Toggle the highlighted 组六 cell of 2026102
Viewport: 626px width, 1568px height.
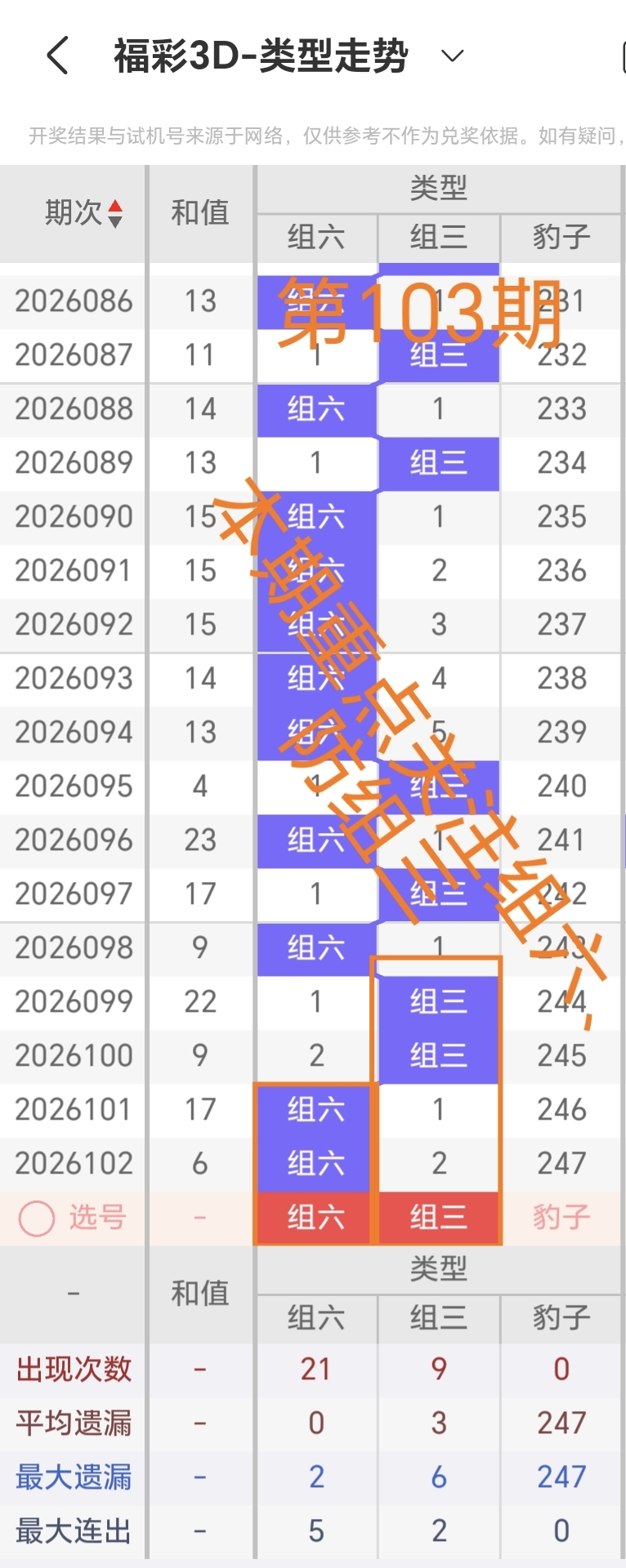[315, 1162]
